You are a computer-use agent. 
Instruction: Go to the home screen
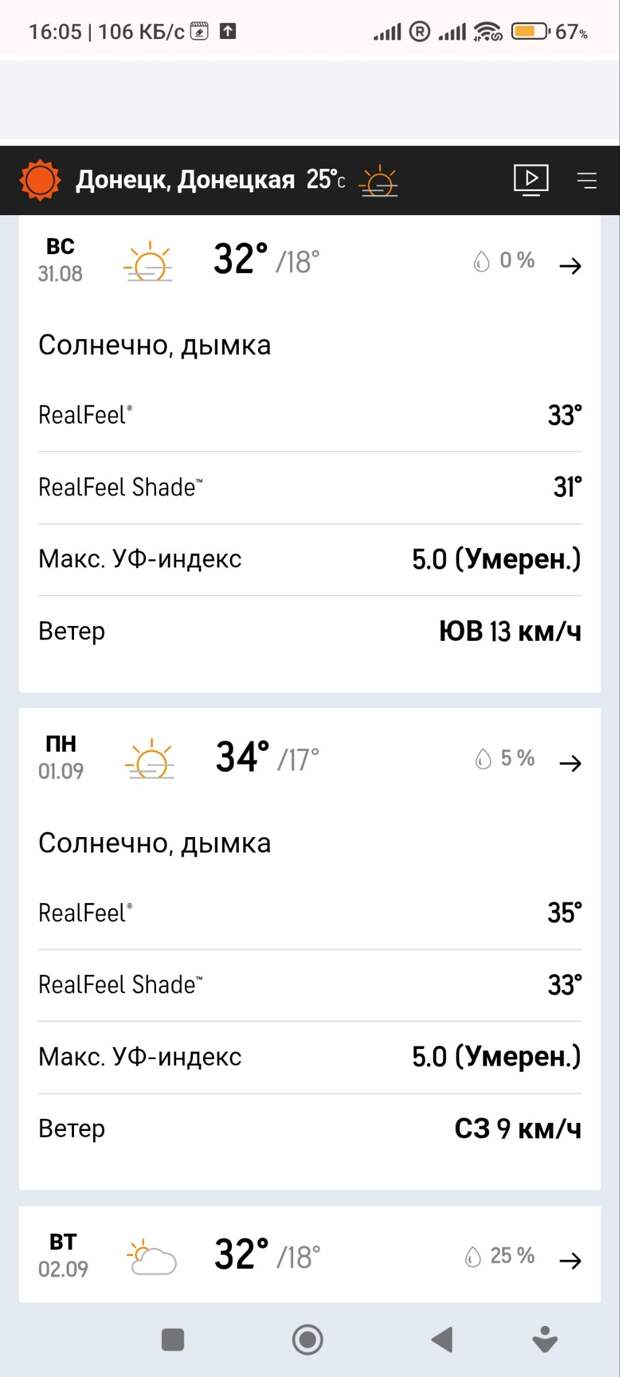coord(307,1339)
